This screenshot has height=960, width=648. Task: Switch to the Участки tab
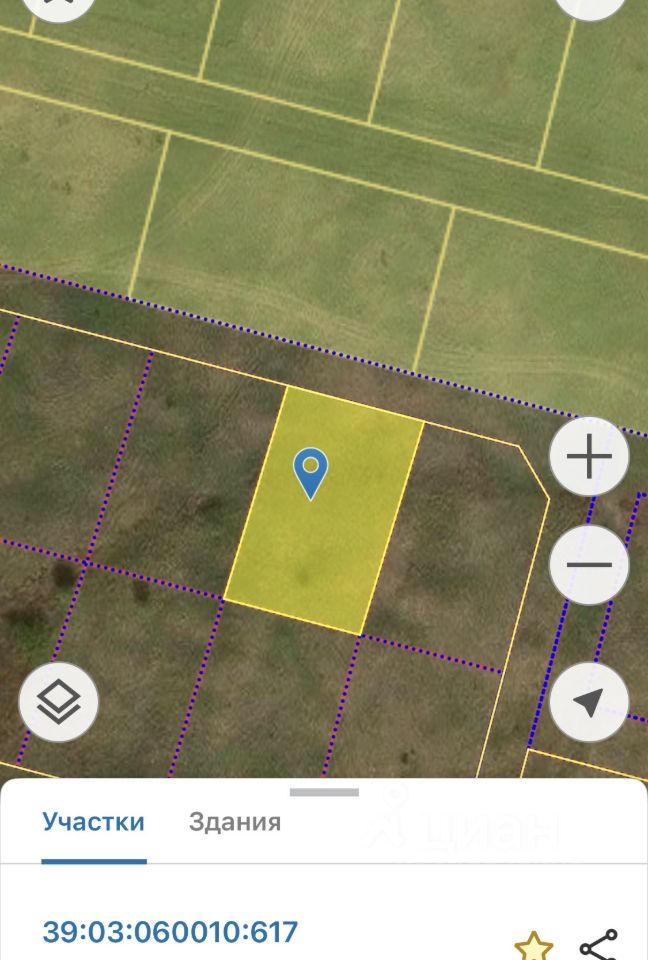[x=93, y=823]
